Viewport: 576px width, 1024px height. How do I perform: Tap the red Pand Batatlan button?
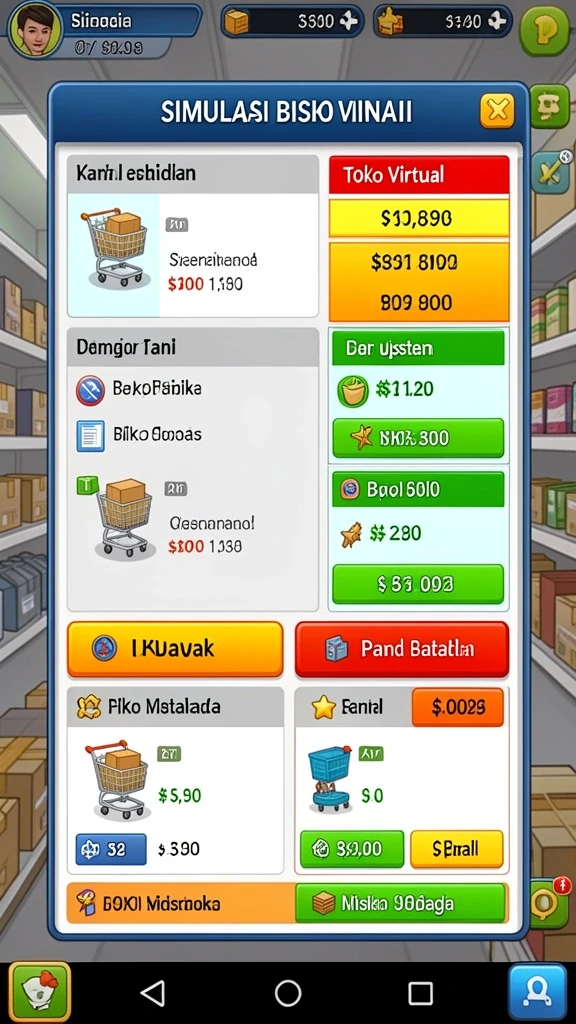pyautogui.click(x=402, y=649)
